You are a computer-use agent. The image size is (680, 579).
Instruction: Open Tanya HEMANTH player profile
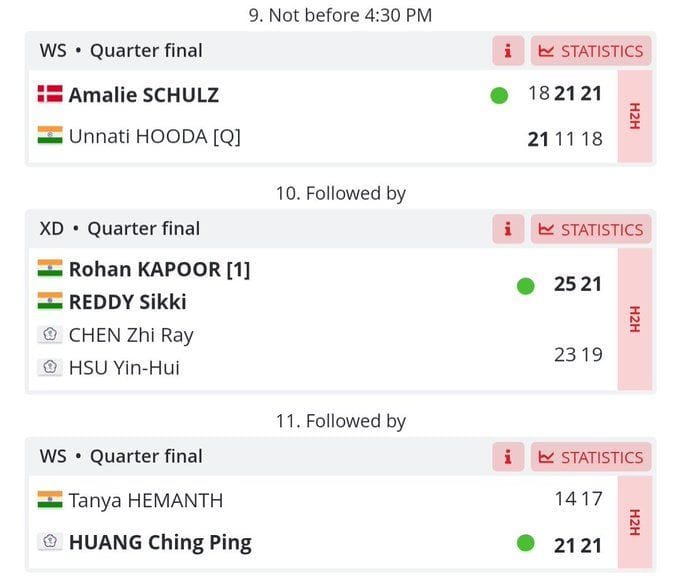coord(145,500)
